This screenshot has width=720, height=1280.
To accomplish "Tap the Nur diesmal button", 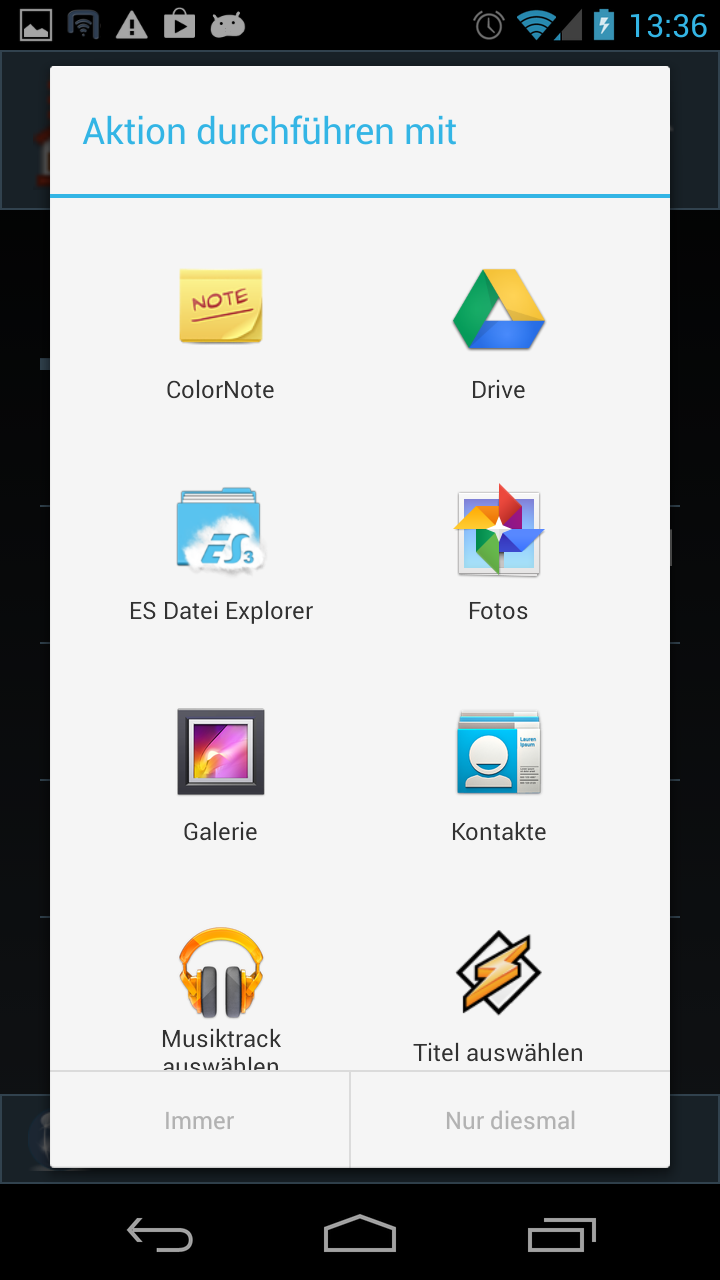I will click(510, 1120).
